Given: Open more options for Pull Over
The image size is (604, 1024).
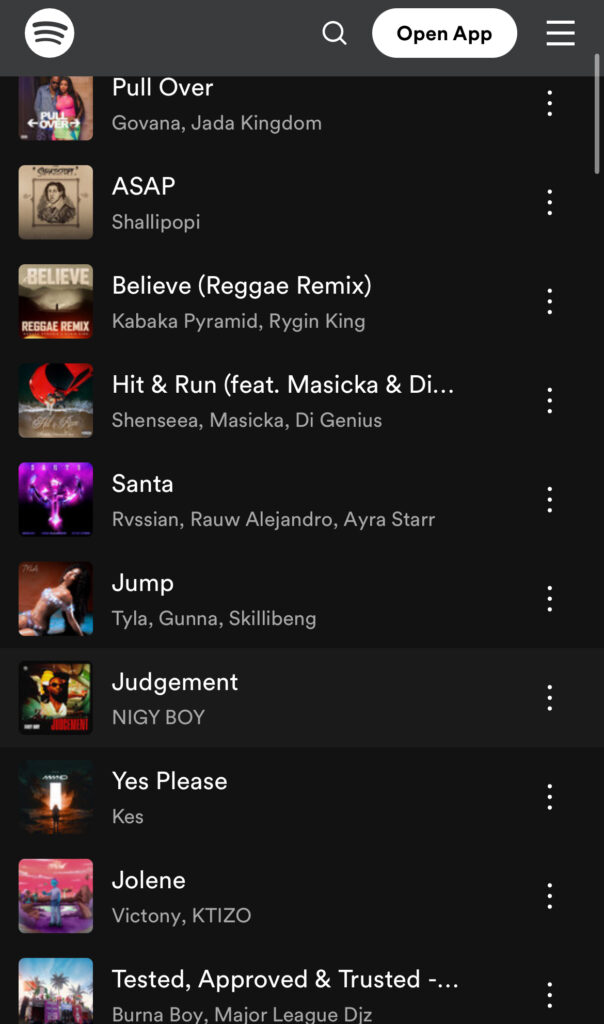Looking at the screenshot, I should pos(550,103).
